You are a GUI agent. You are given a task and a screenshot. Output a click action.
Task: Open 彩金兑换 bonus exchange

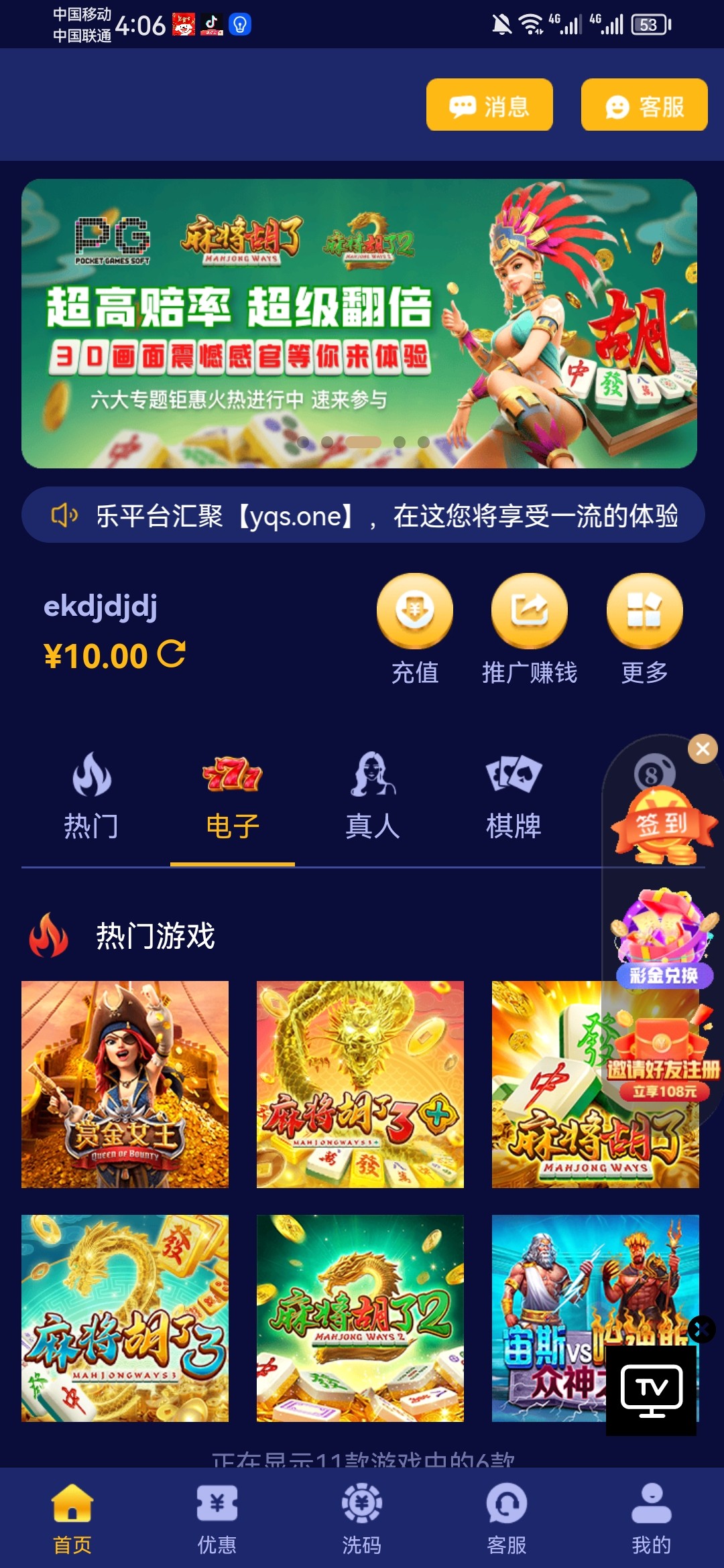(x=664, y=938)
